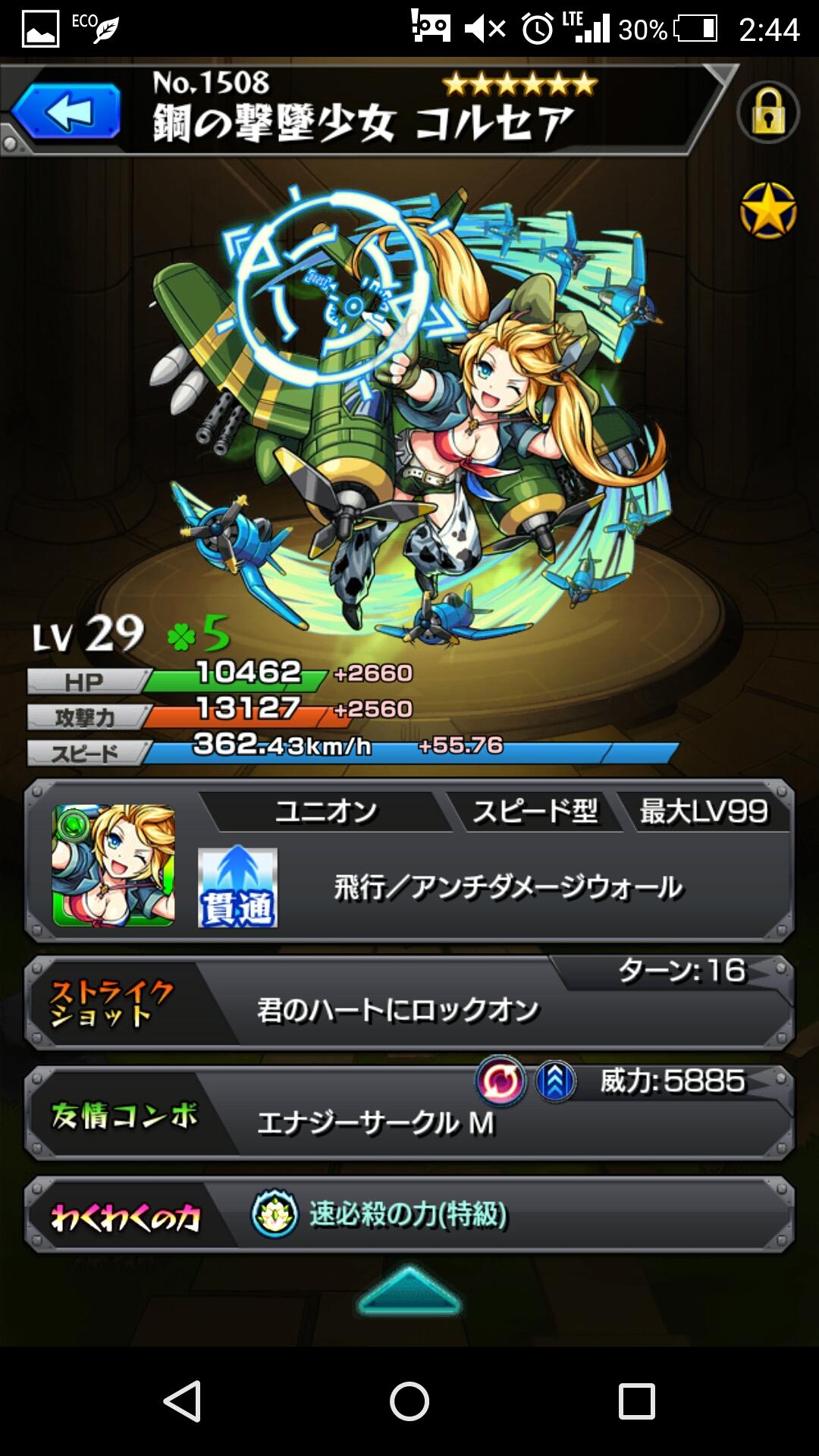Image resolution: width=819 pixels, height=1456 pixels.
Task: Open the 友情コンボ Energy Circle M panel
Action: pyautogui.click(x=409, y=1113)
